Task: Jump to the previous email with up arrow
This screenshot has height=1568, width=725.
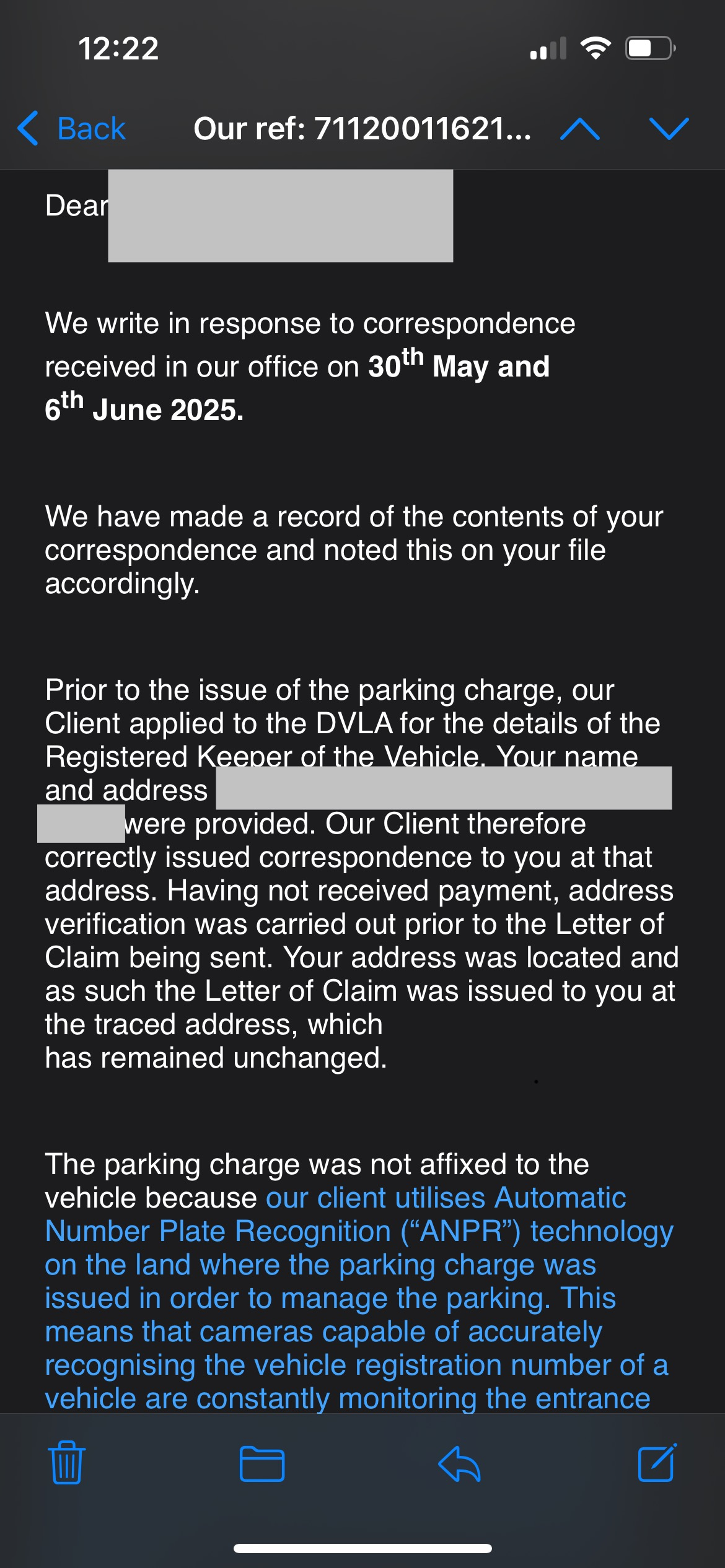Action: click(579, 129)
